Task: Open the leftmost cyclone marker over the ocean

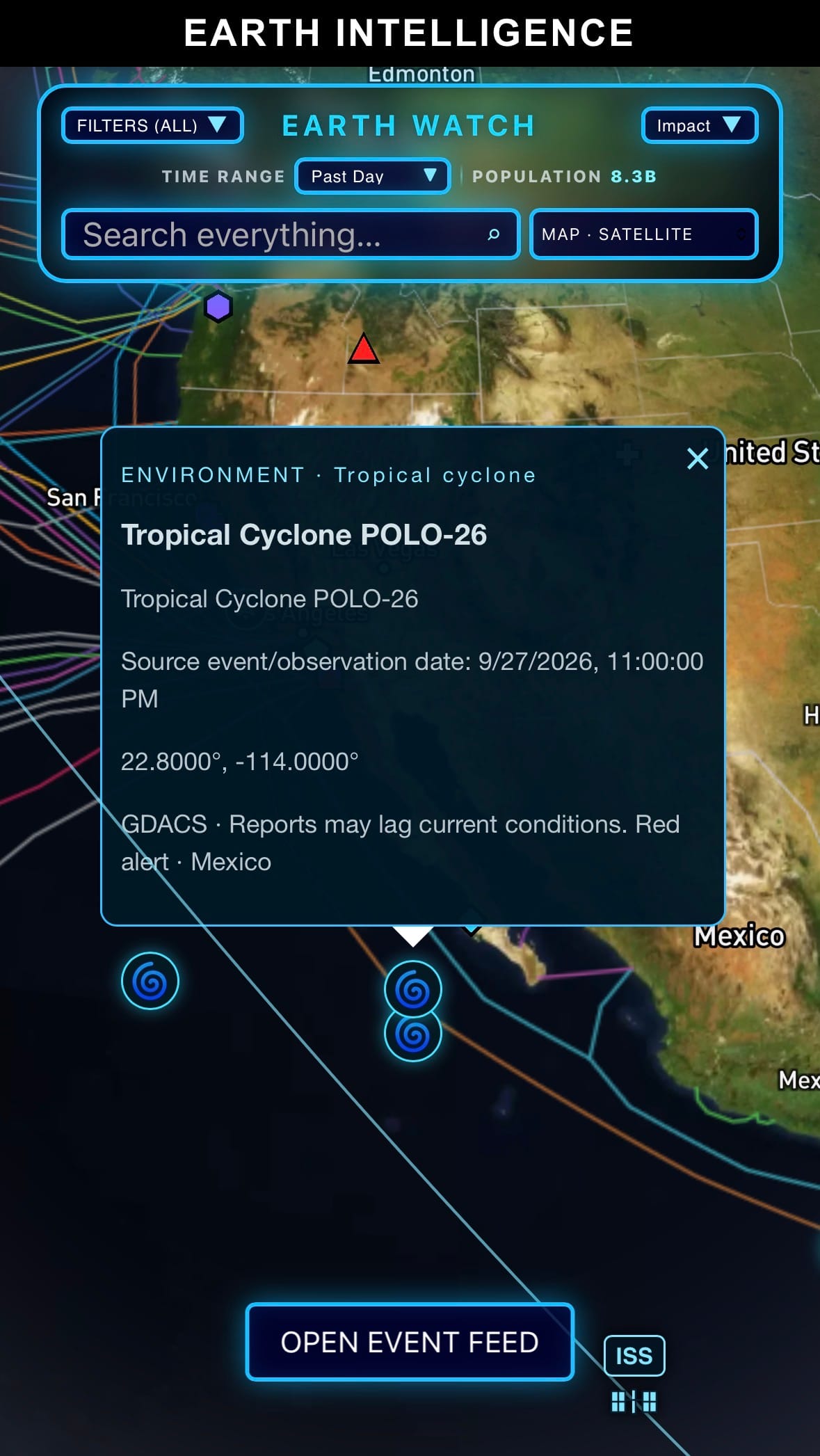Action: tap(150, 981)
